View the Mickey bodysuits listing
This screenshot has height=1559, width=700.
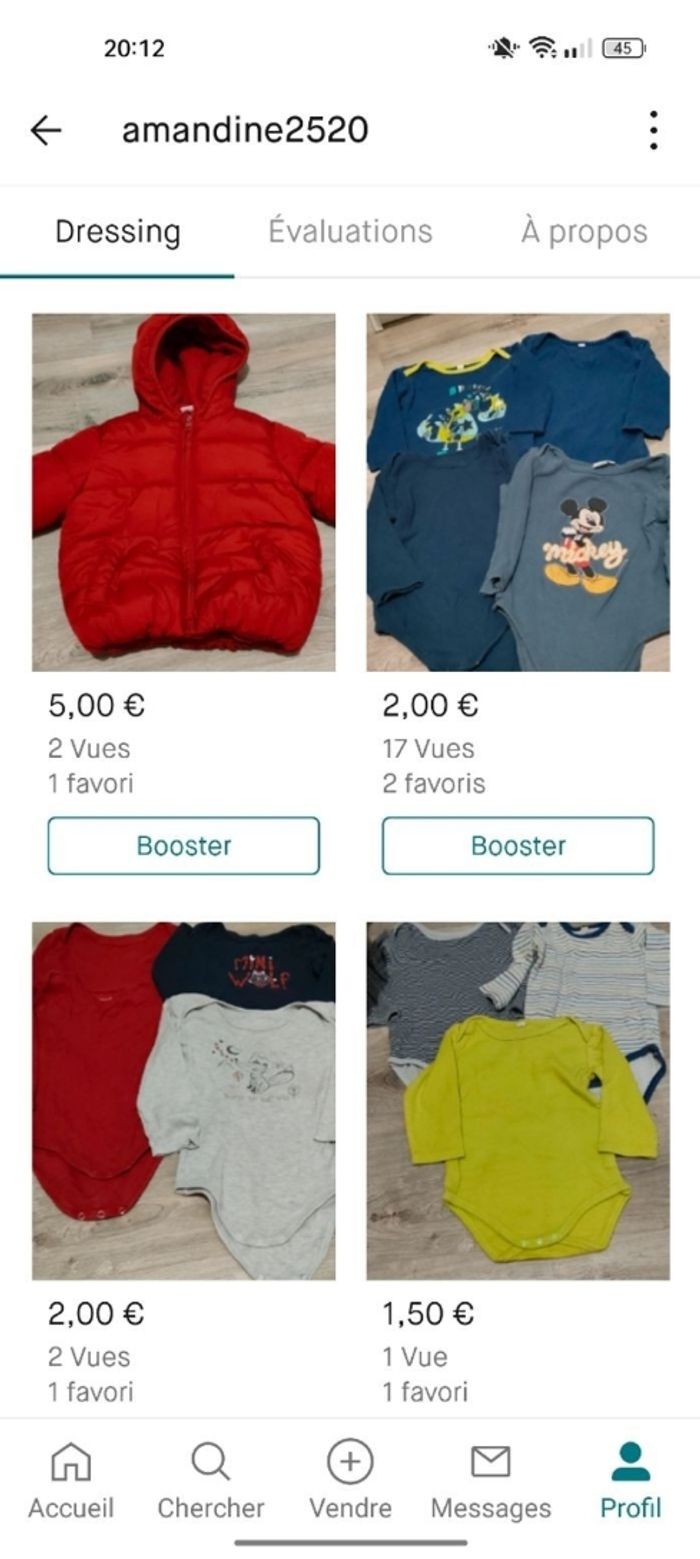[x=518, y=492]
